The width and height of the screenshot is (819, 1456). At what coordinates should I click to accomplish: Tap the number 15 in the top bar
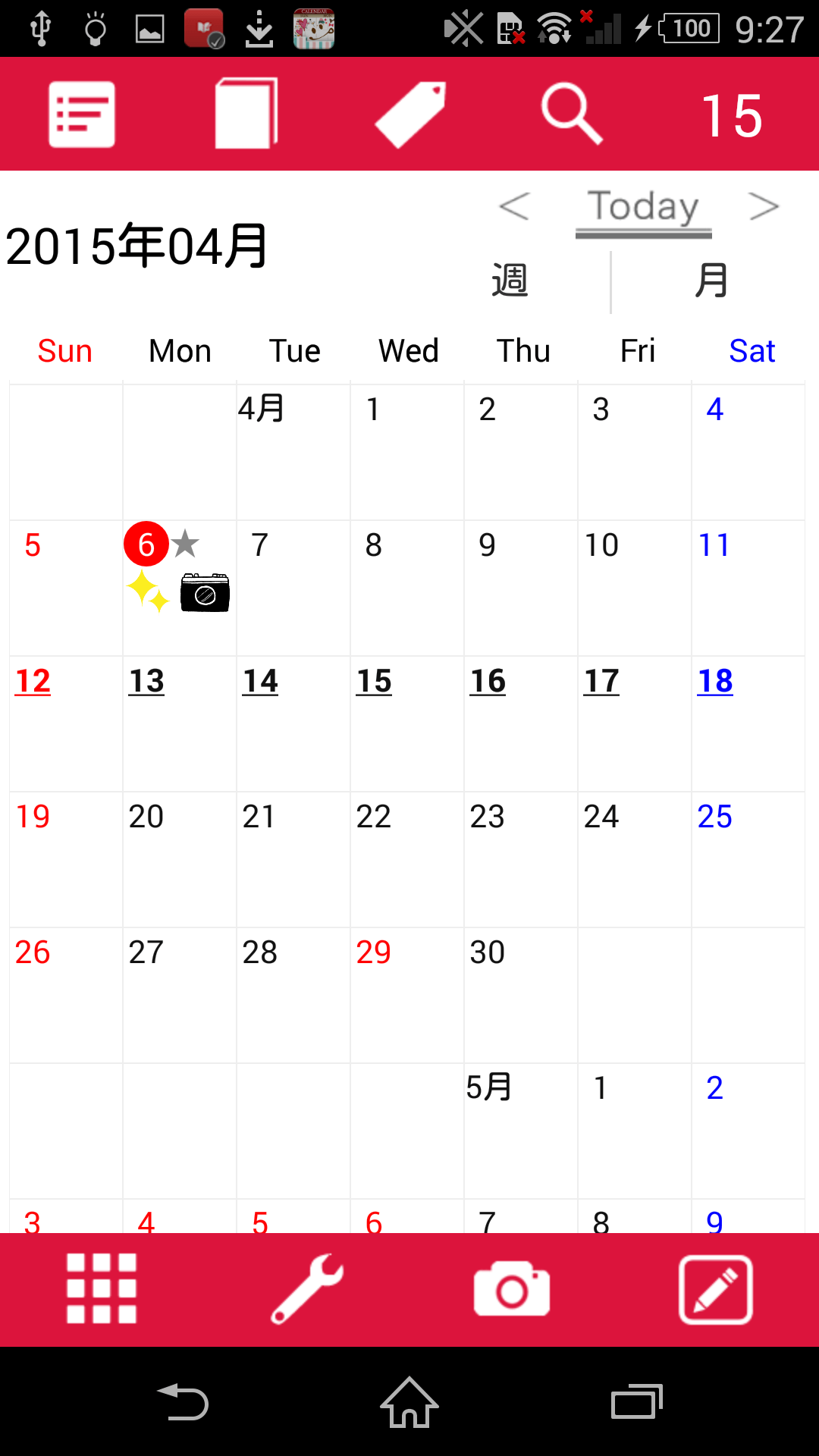tap(731, 116)
